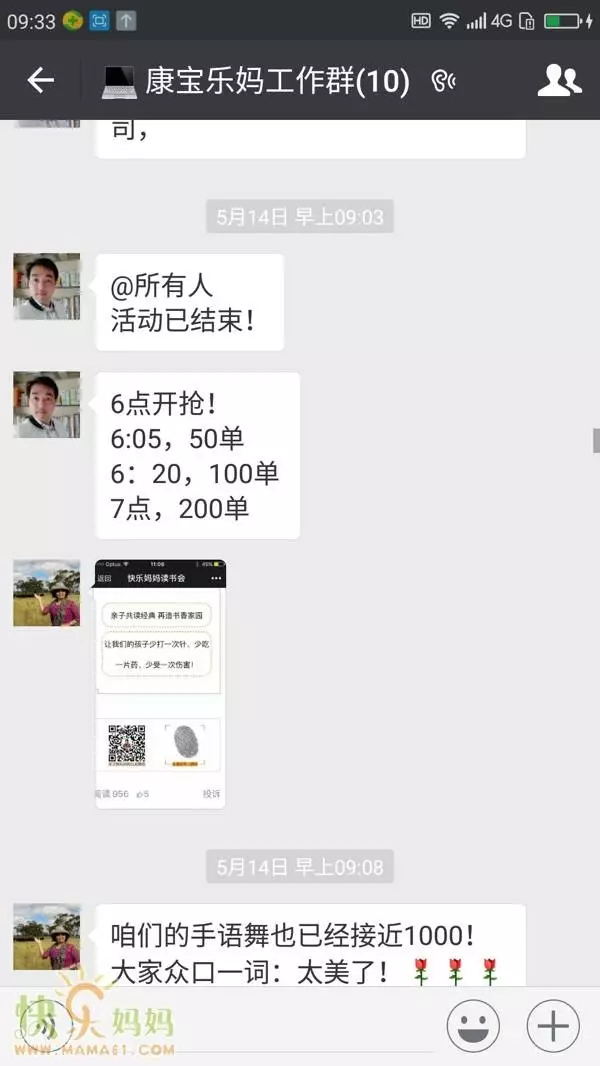Open the shared 快乐妈妈读书会 image
The image size is (600, 1066).
click(160, 683)
